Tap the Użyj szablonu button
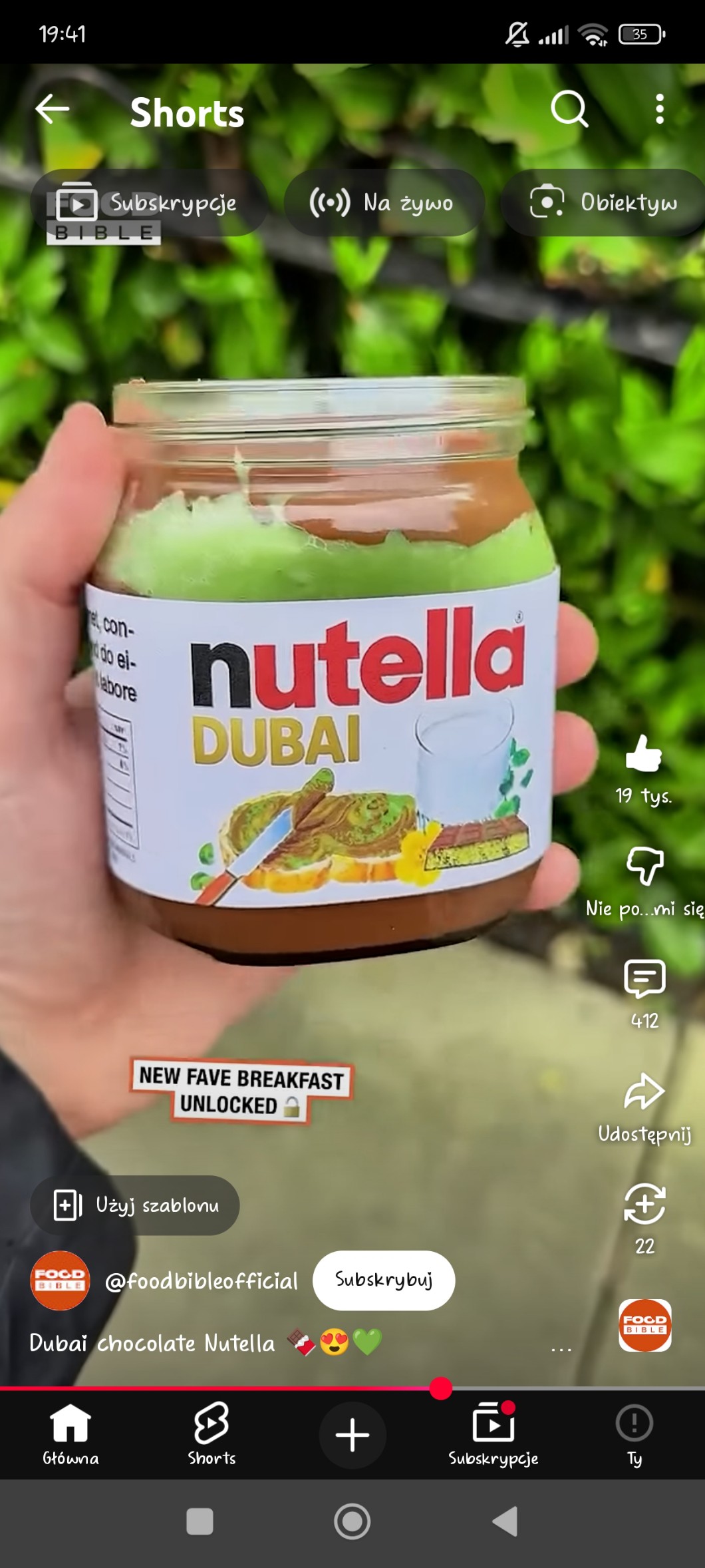The image size is (705, 1568). coord(136,1205)
